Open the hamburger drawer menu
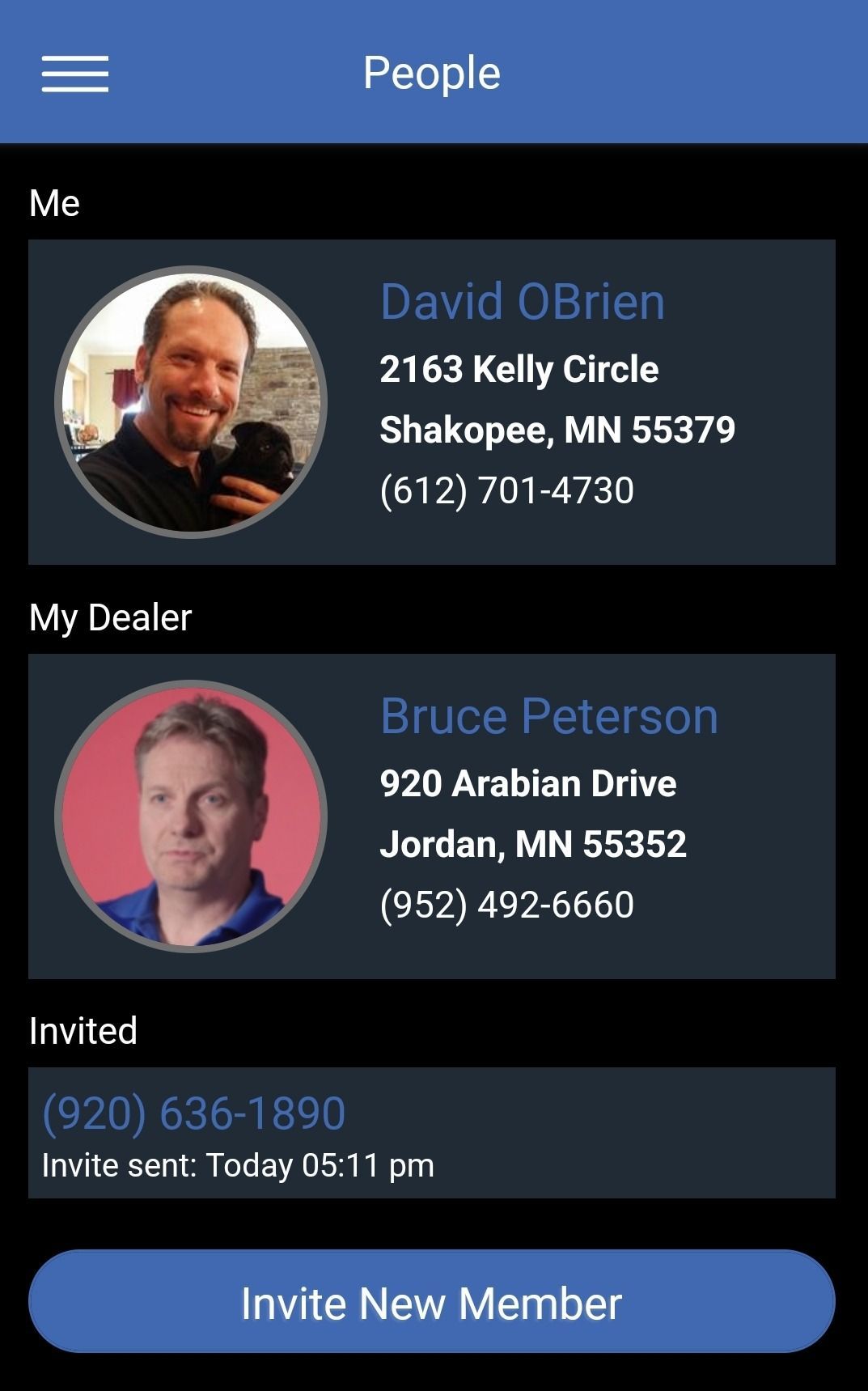This screenshot has width=868, height=1391. 74,74
